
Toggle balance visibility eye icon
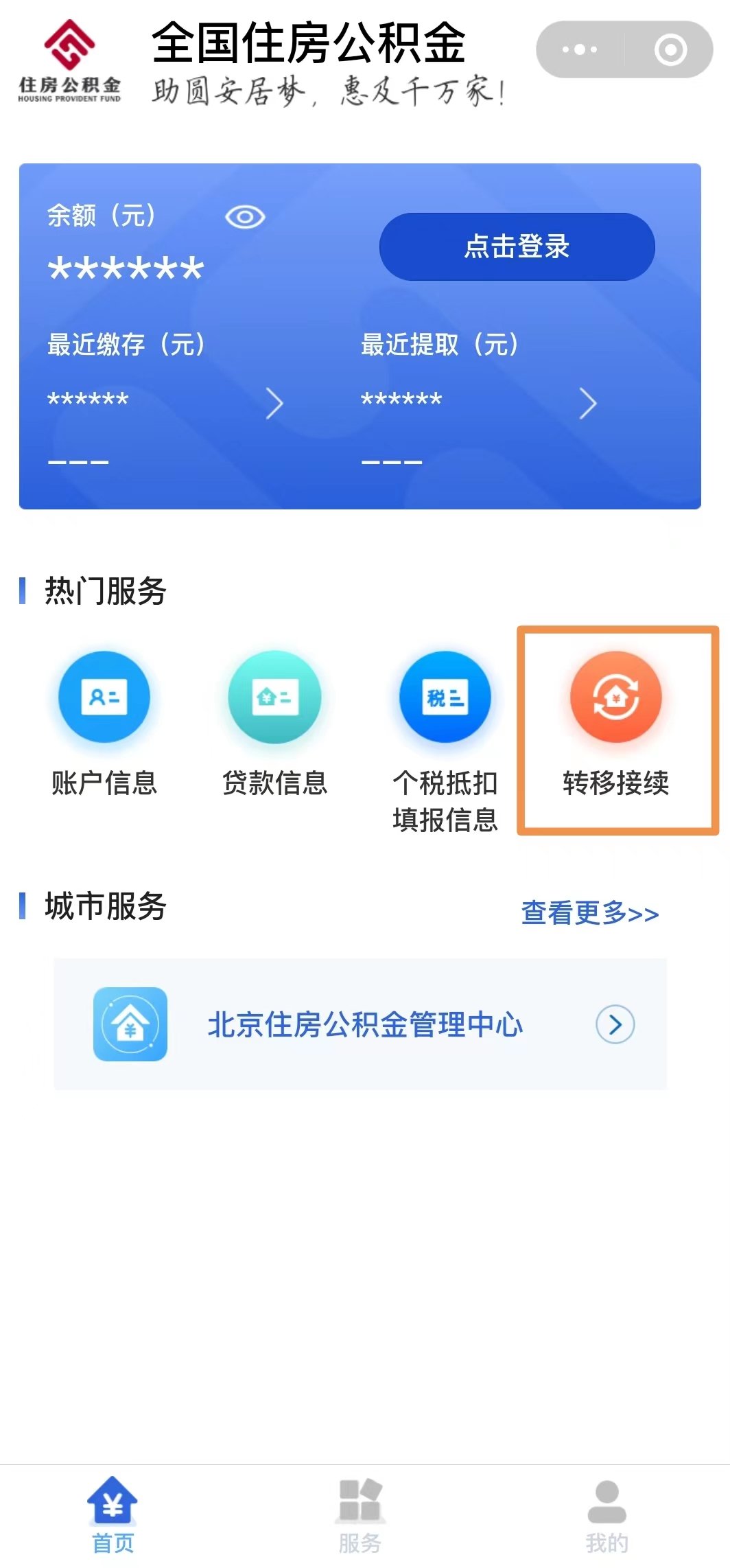pos(245,217)
